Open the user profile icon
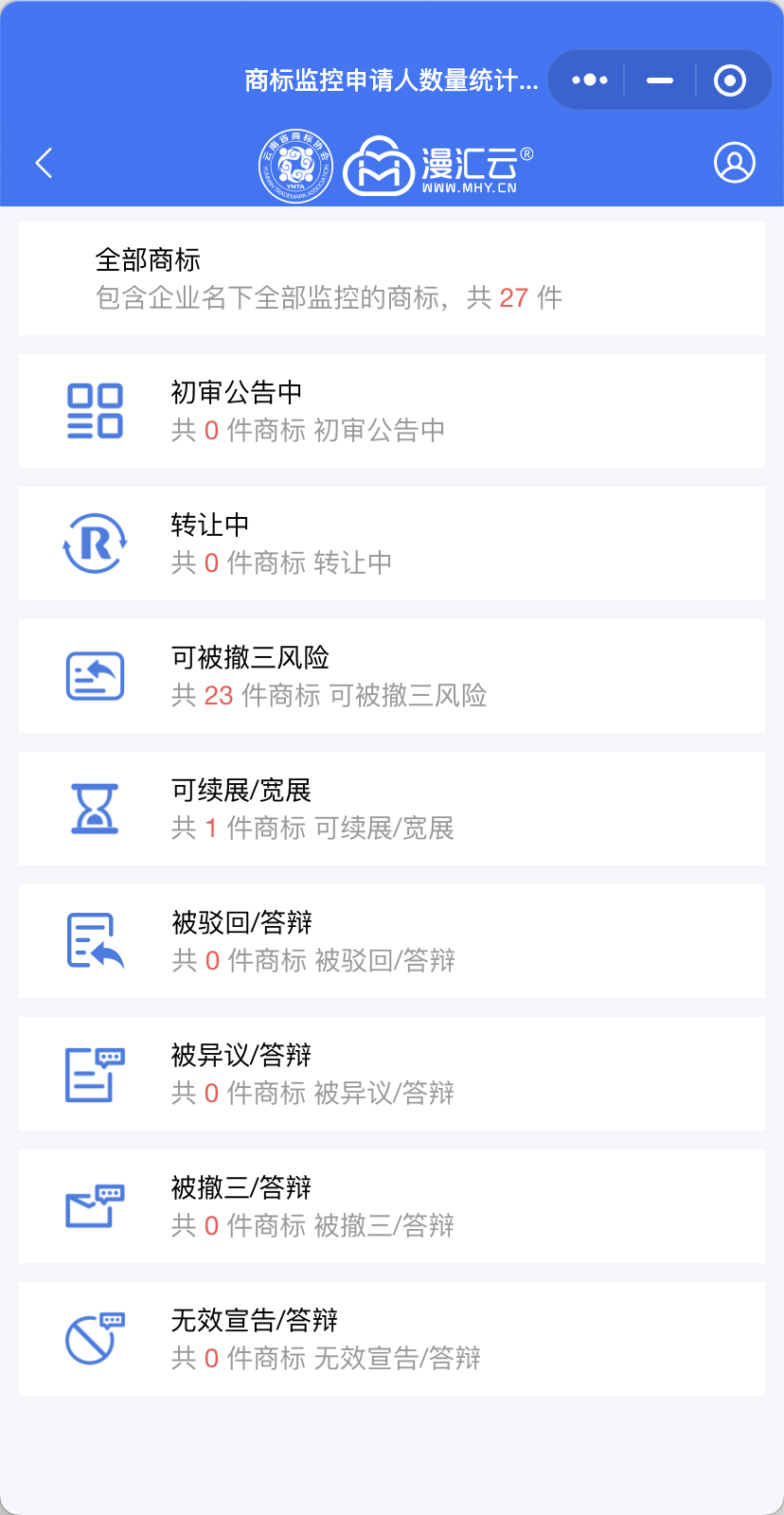784x1515 pixels. coord(734,163)
